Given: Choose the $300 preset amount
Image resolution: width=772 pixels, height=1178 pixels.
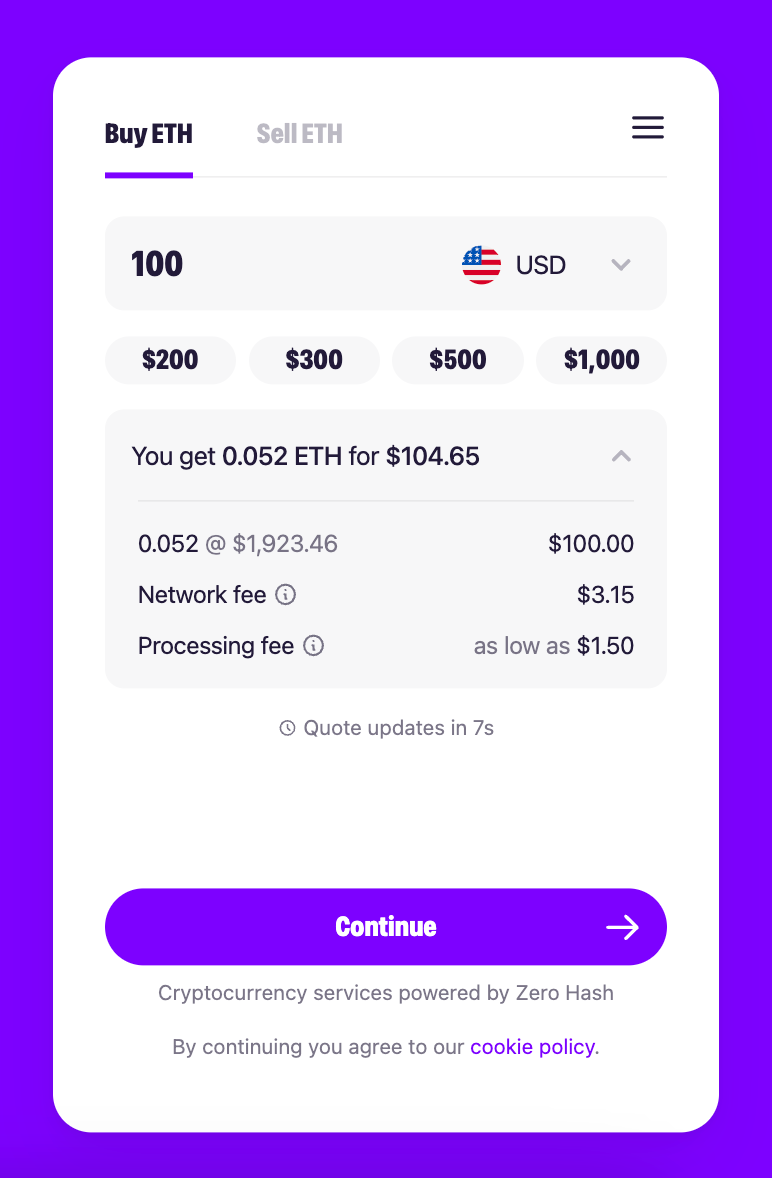Looking at the screenshot, I should tap(314, 360).
